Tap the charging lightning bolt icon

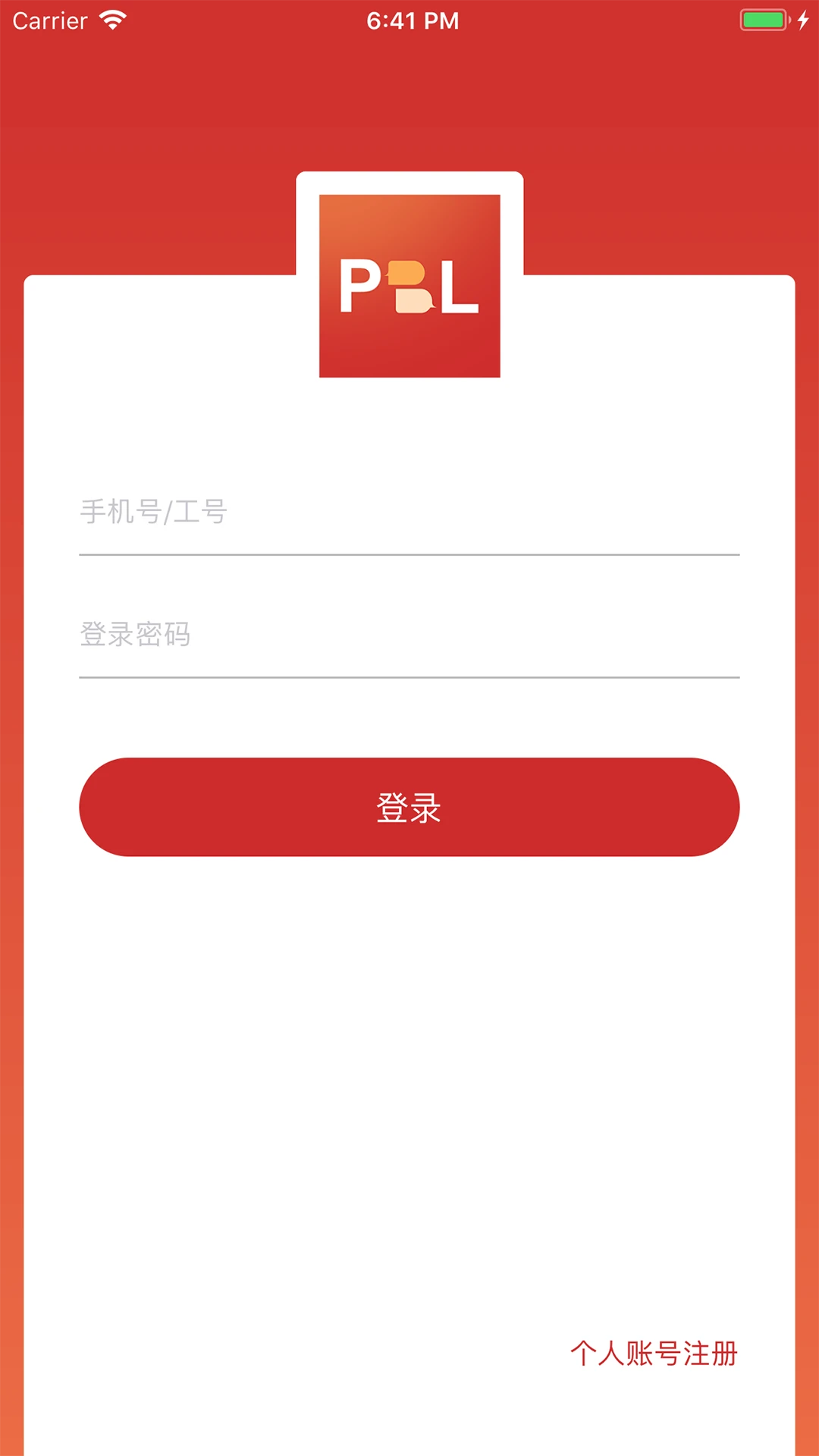click(802, 20)
